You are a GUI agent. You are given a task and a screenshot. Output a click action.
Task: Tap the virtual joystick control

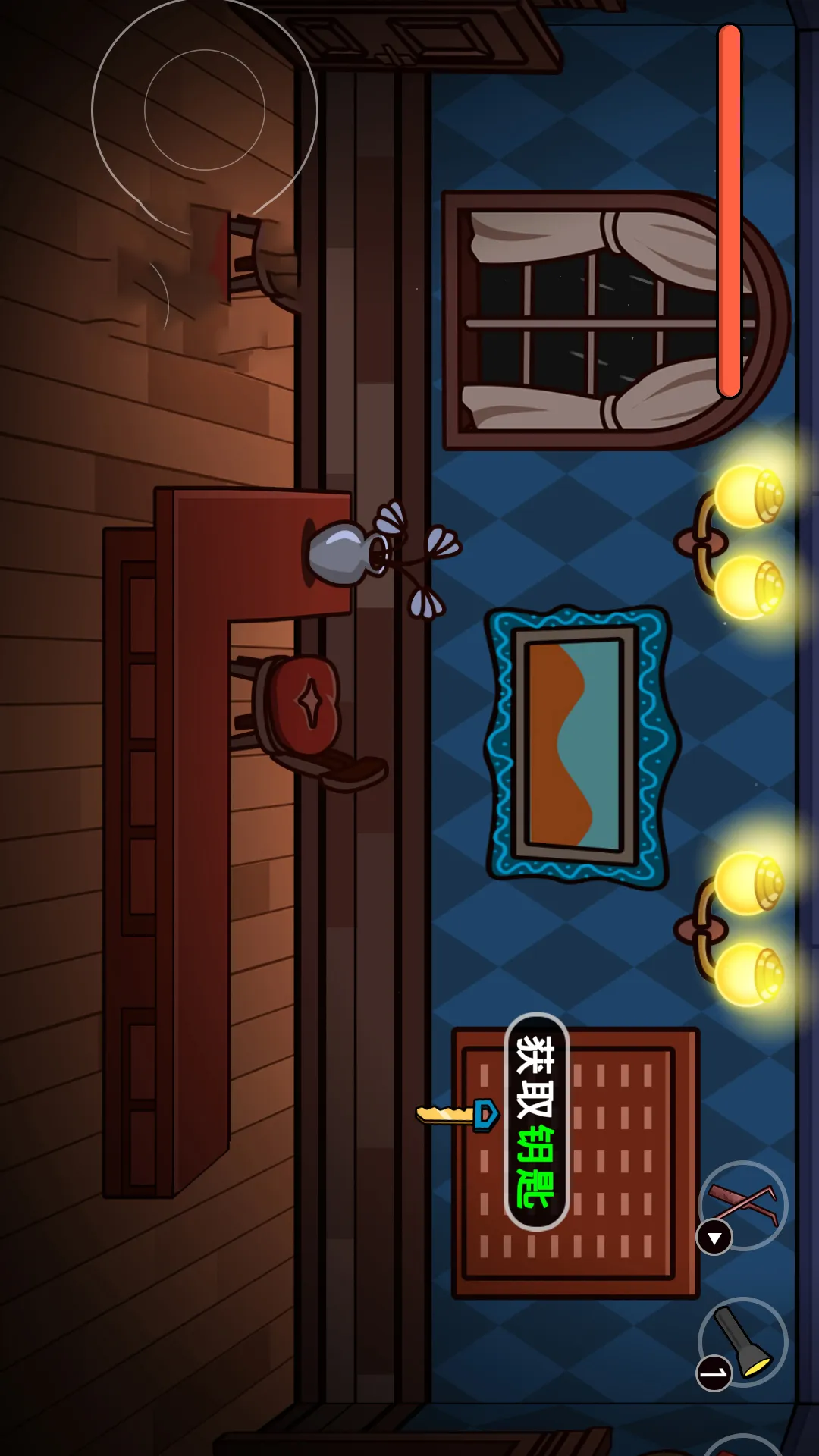point(204,111)
